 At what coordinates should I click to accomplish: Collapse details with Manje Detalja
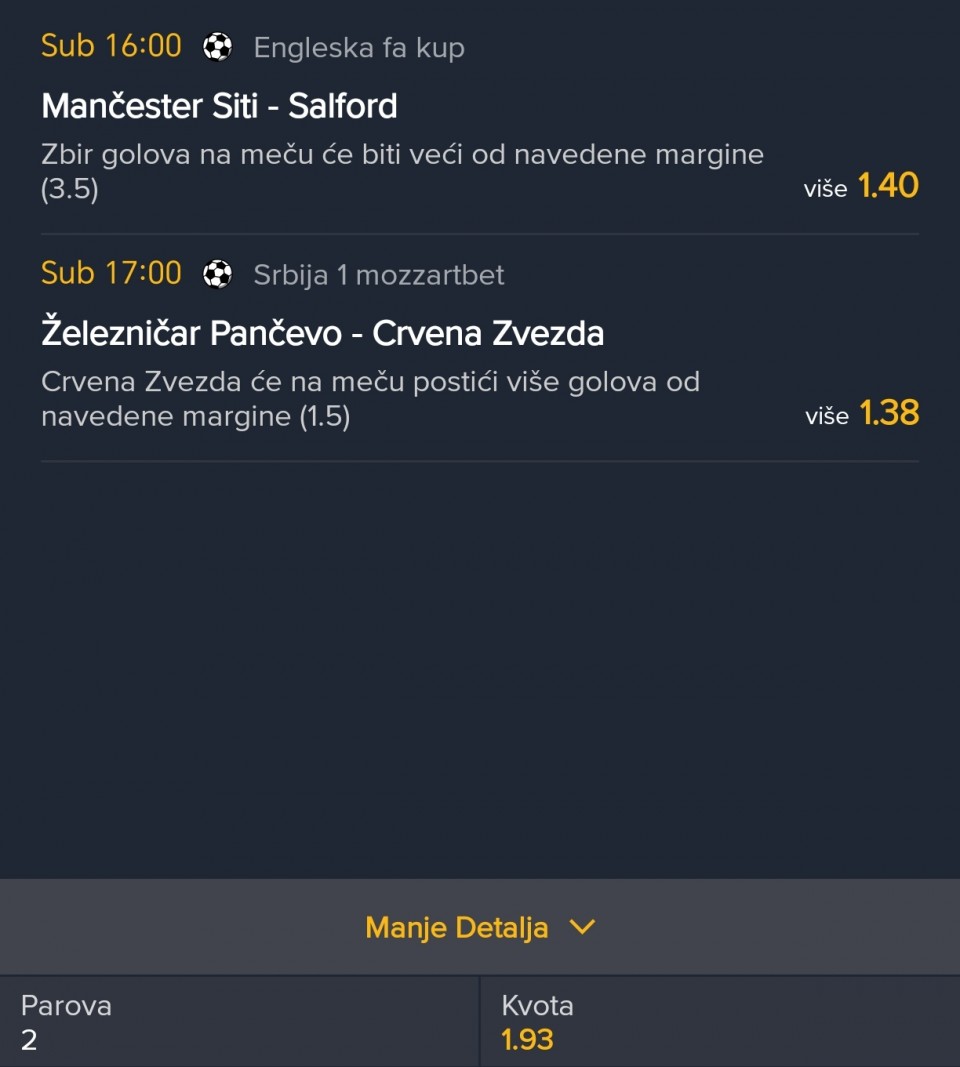[480, 927]
